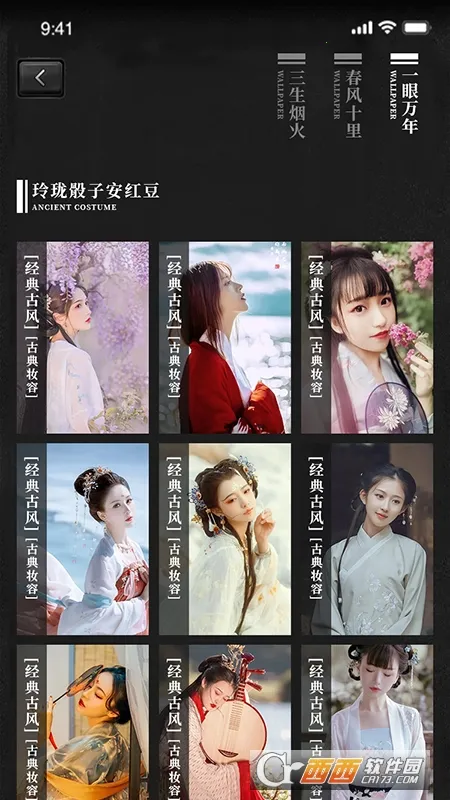The image size is (450, 800).
Task: Open the wallpaper with blue sky background
Action: click(83, 539)
